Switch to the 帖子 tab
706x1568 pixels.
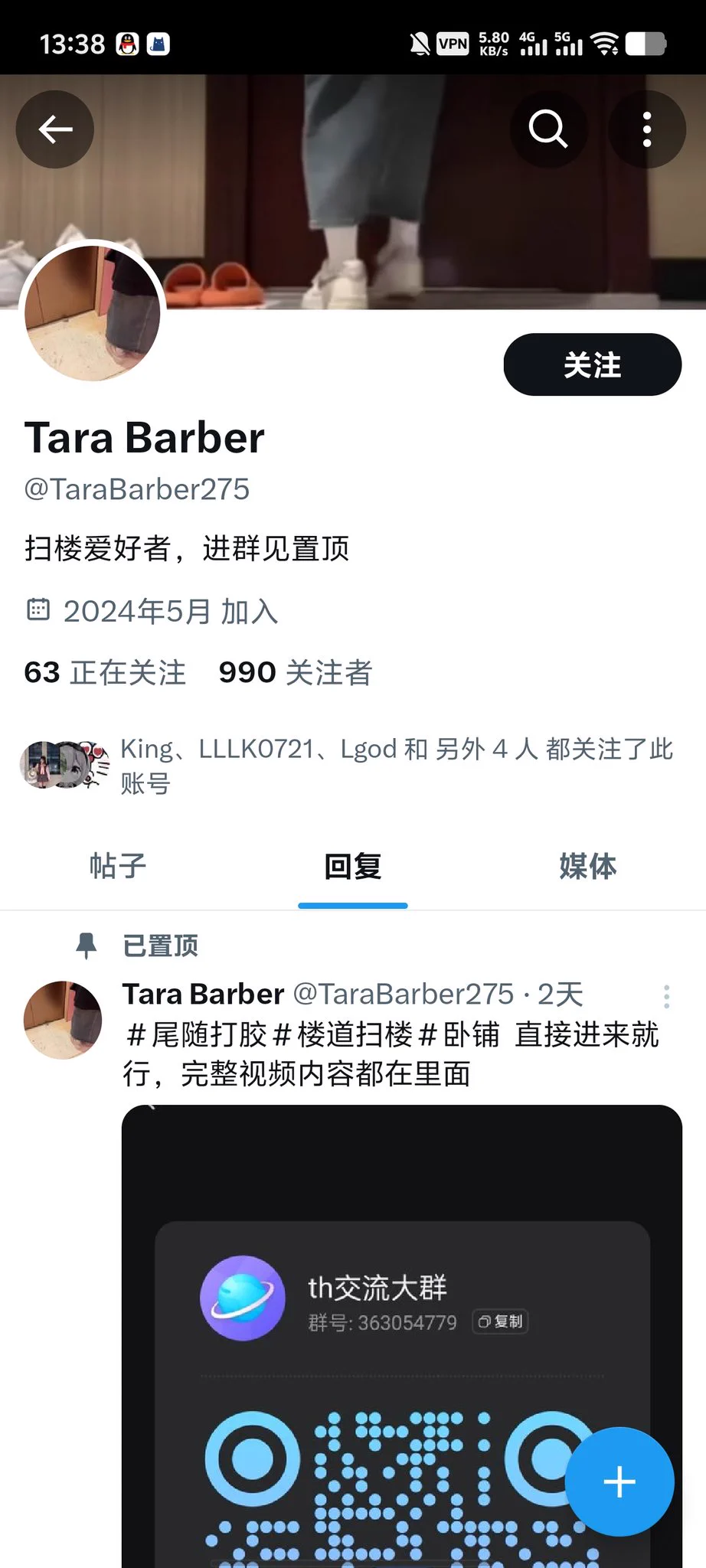(117, 867)
